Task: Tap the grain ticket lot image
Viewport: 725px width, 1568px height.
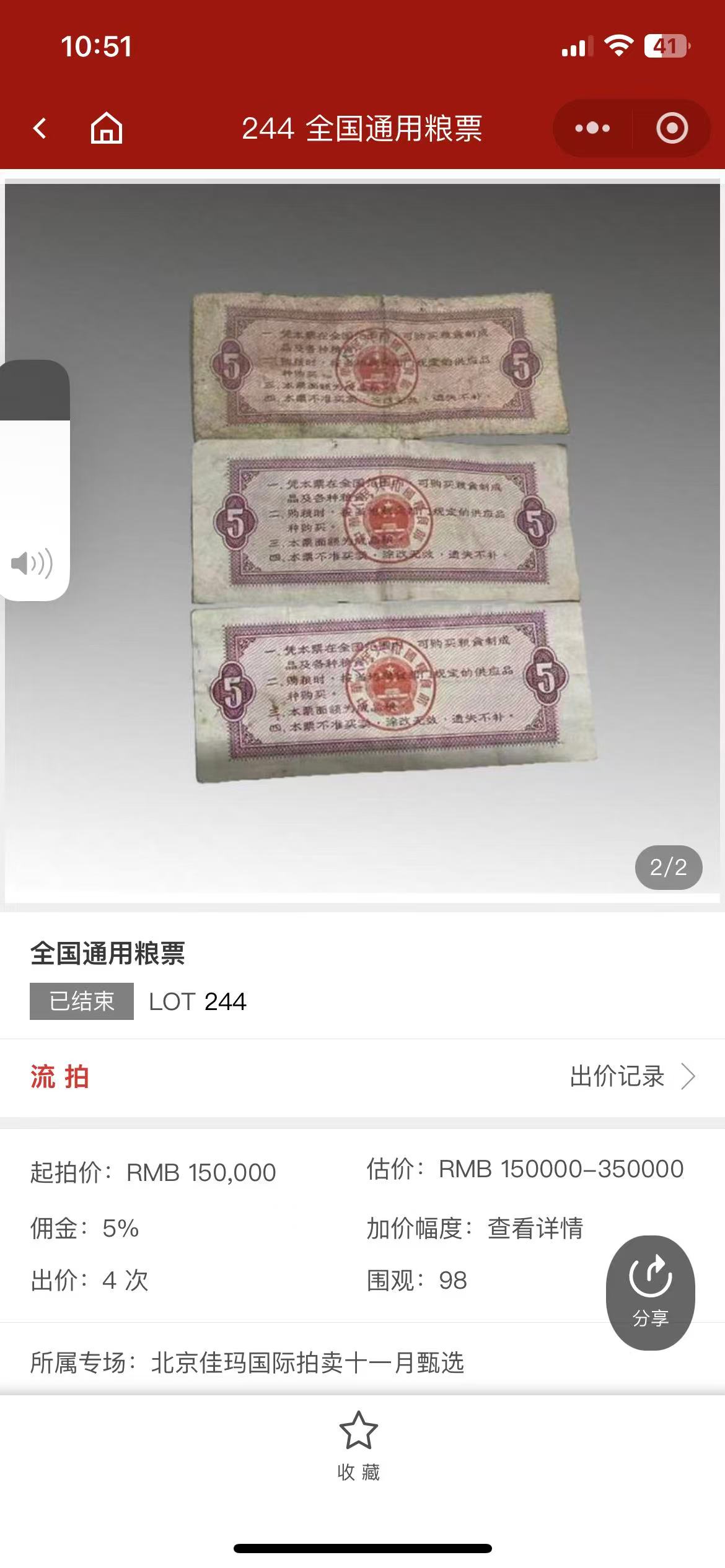Action: click(389, 538)
